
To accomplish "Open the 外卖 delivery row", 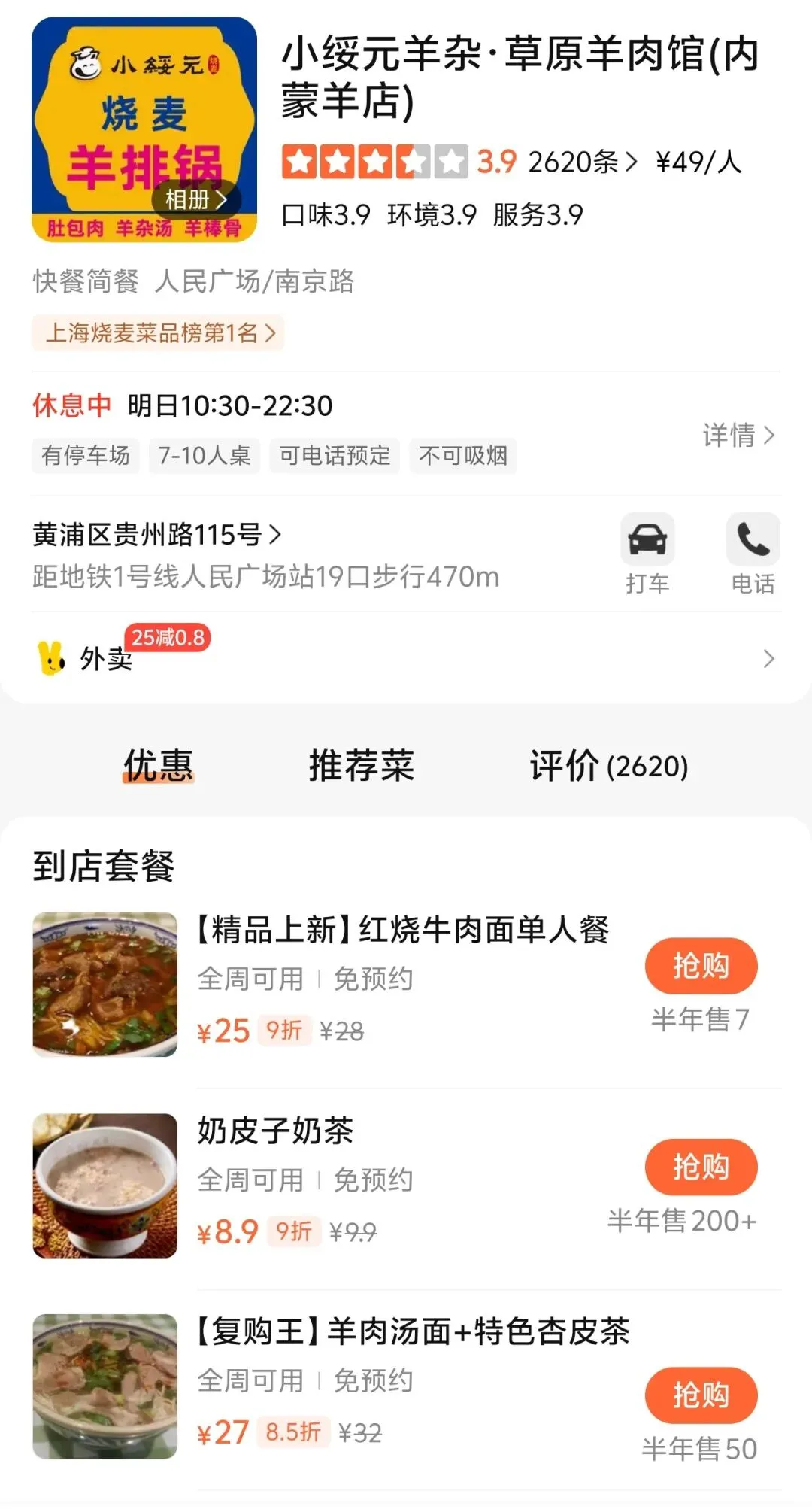I will pyautogui.click(x=406, y=659).
